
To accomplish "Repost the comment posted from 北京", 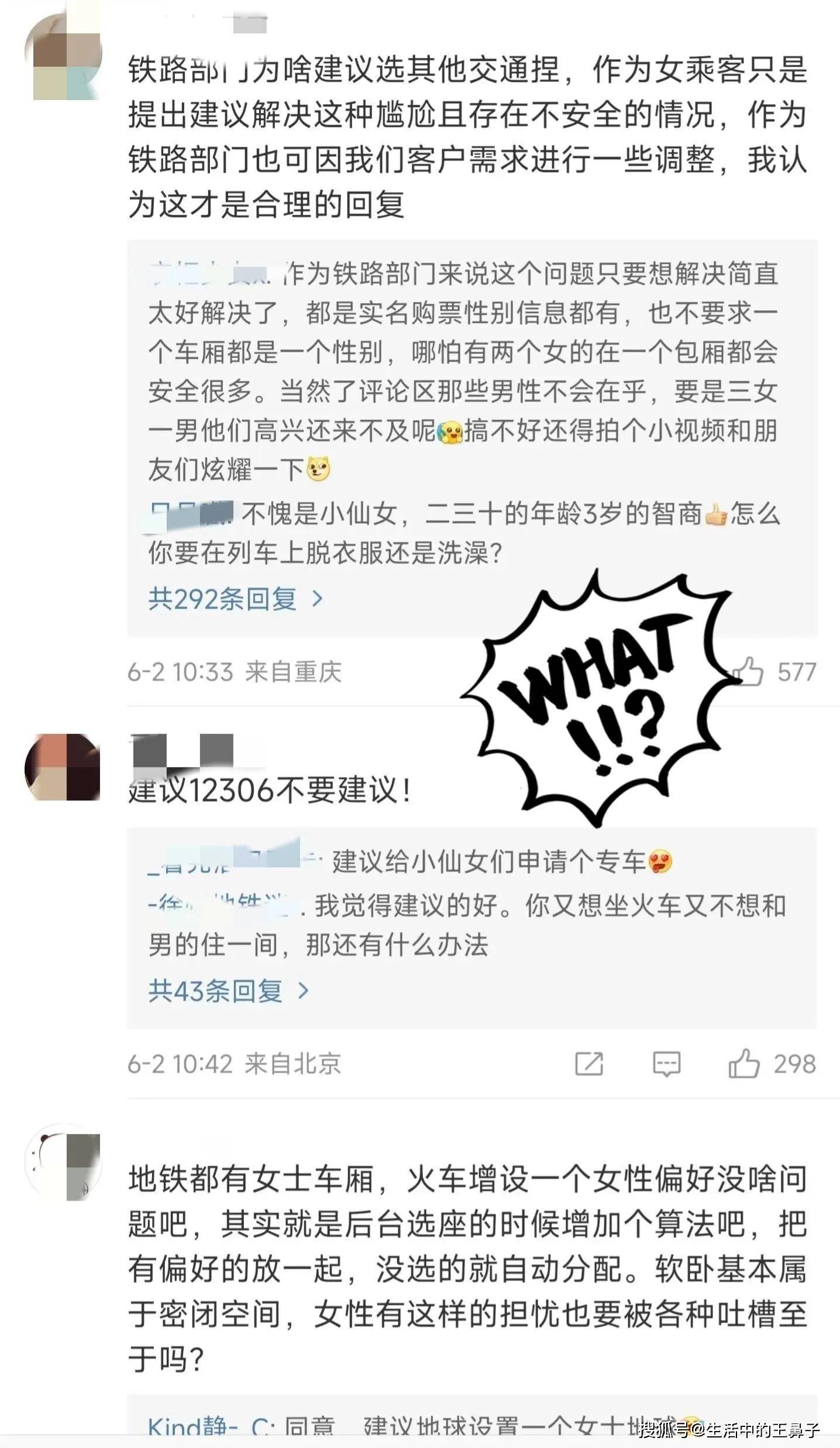I will coord(589,1063).
